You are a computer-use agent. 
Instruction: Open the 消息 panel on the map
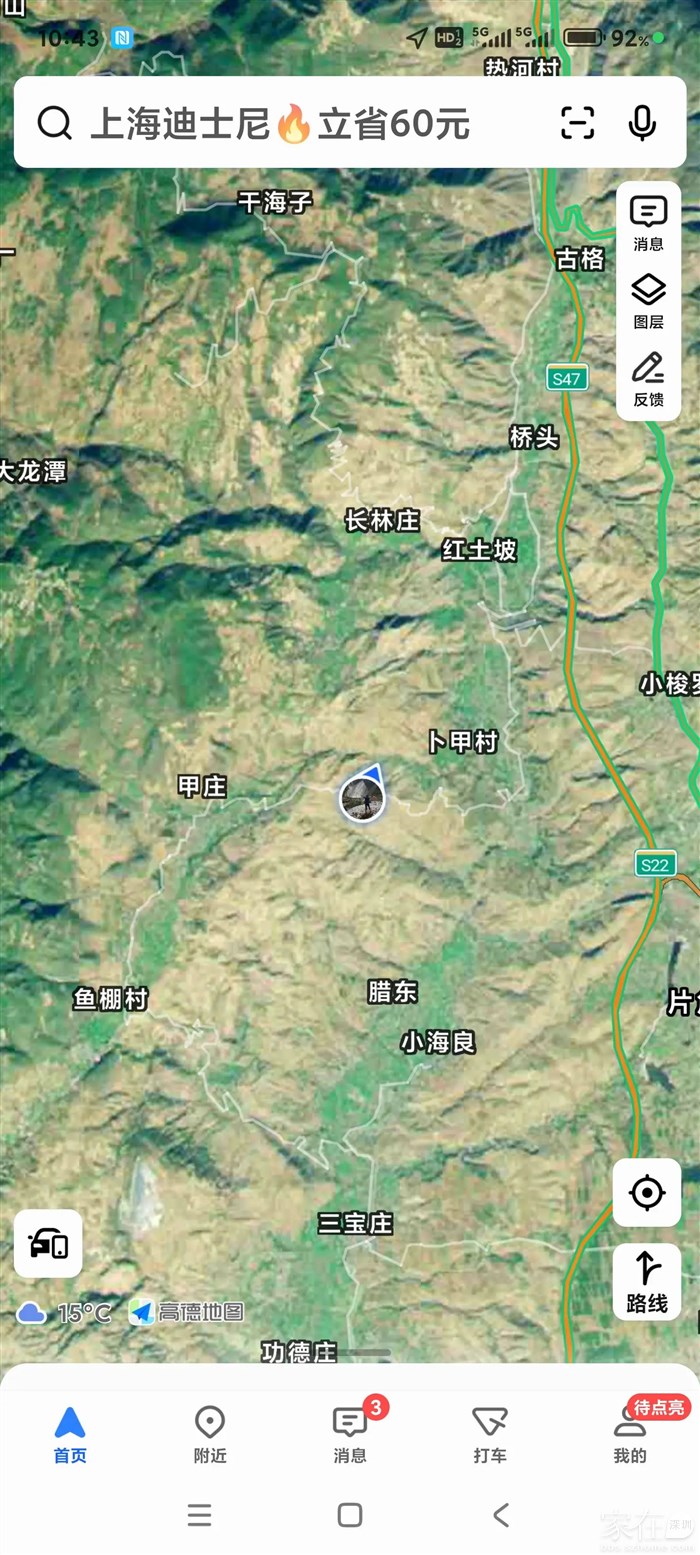648,224
